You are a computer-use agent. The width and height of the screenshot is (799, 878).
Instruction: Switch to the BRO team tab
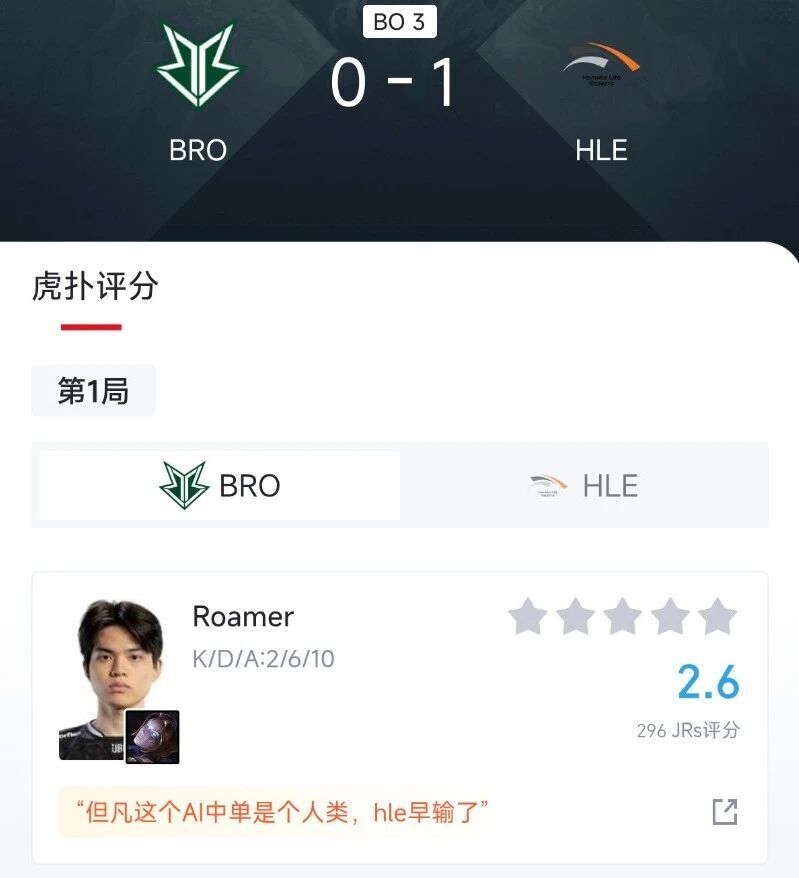tap(220, 486)
